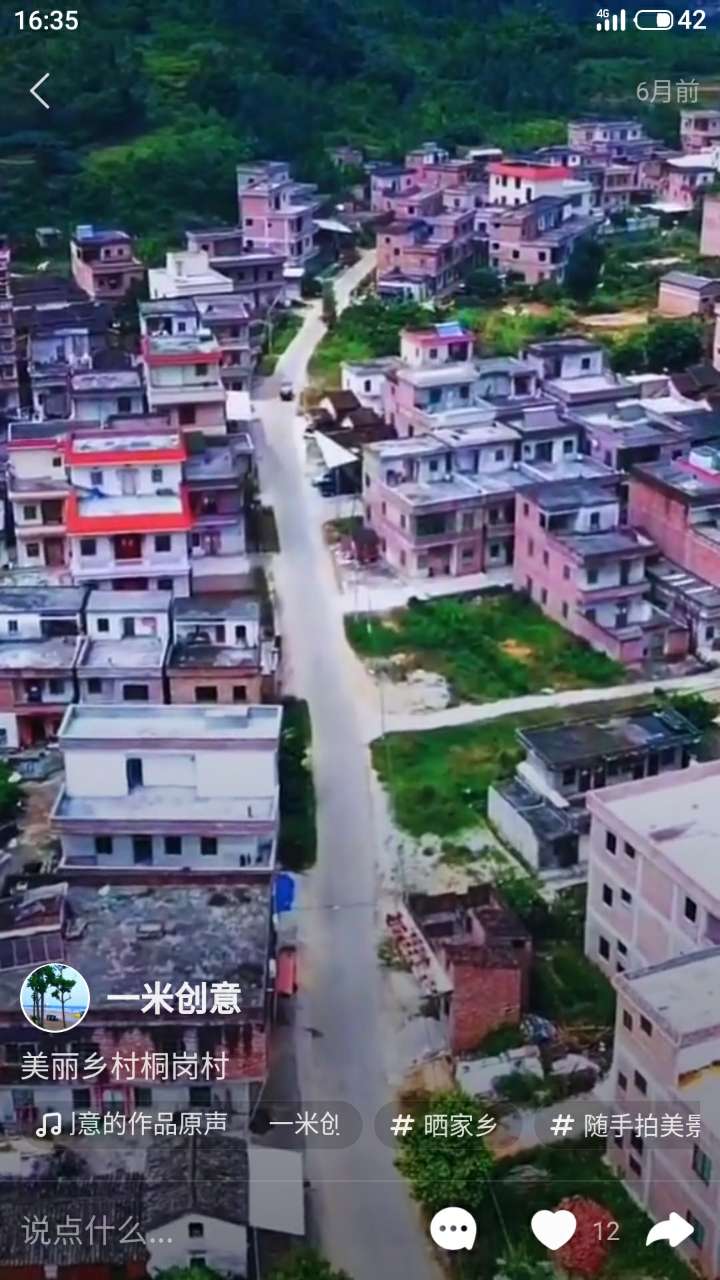The image size is (720, 1280).
Task: Open the 一米创 chip
Action: pyautogui.click(x=304, y=1124)
